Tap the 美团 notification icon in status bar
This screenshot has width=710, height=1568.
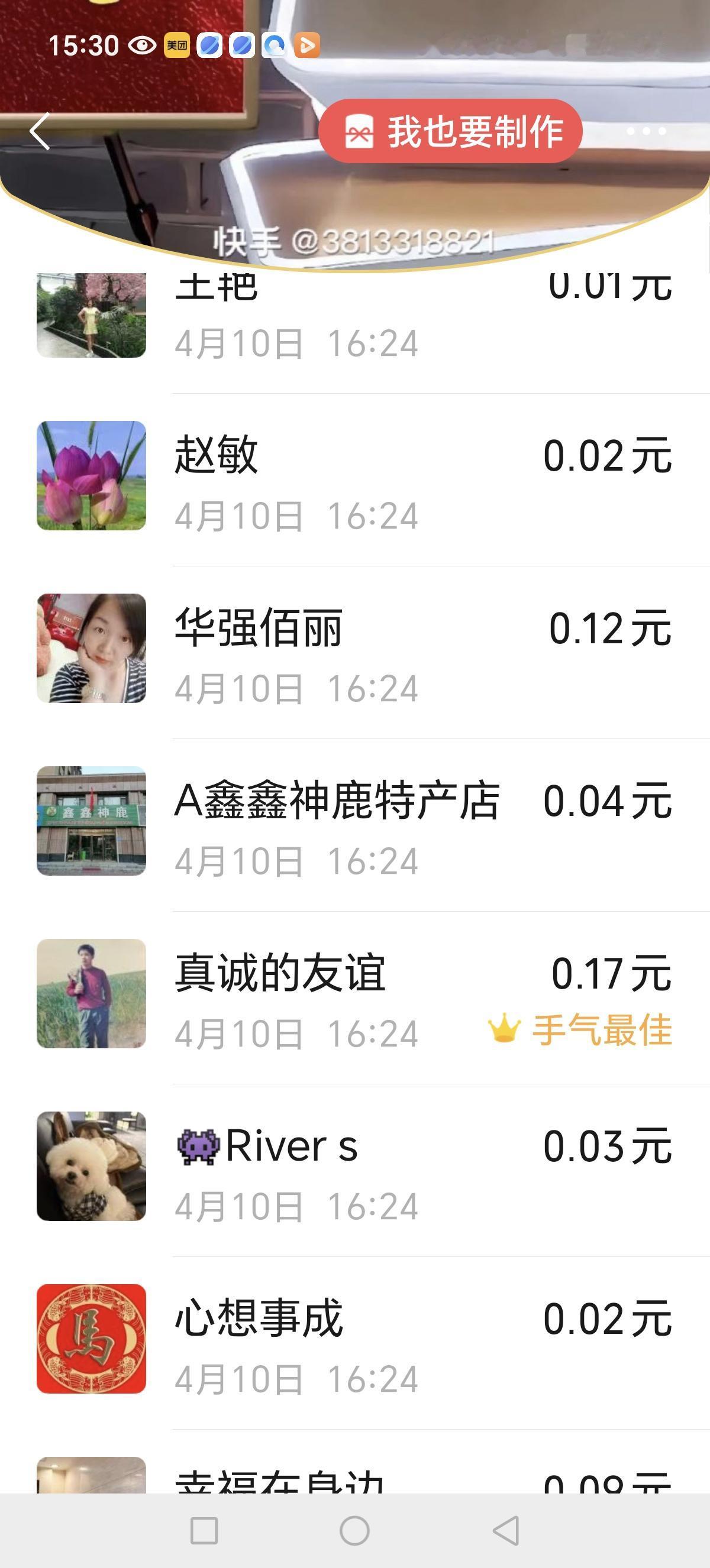tap(176, 45)
